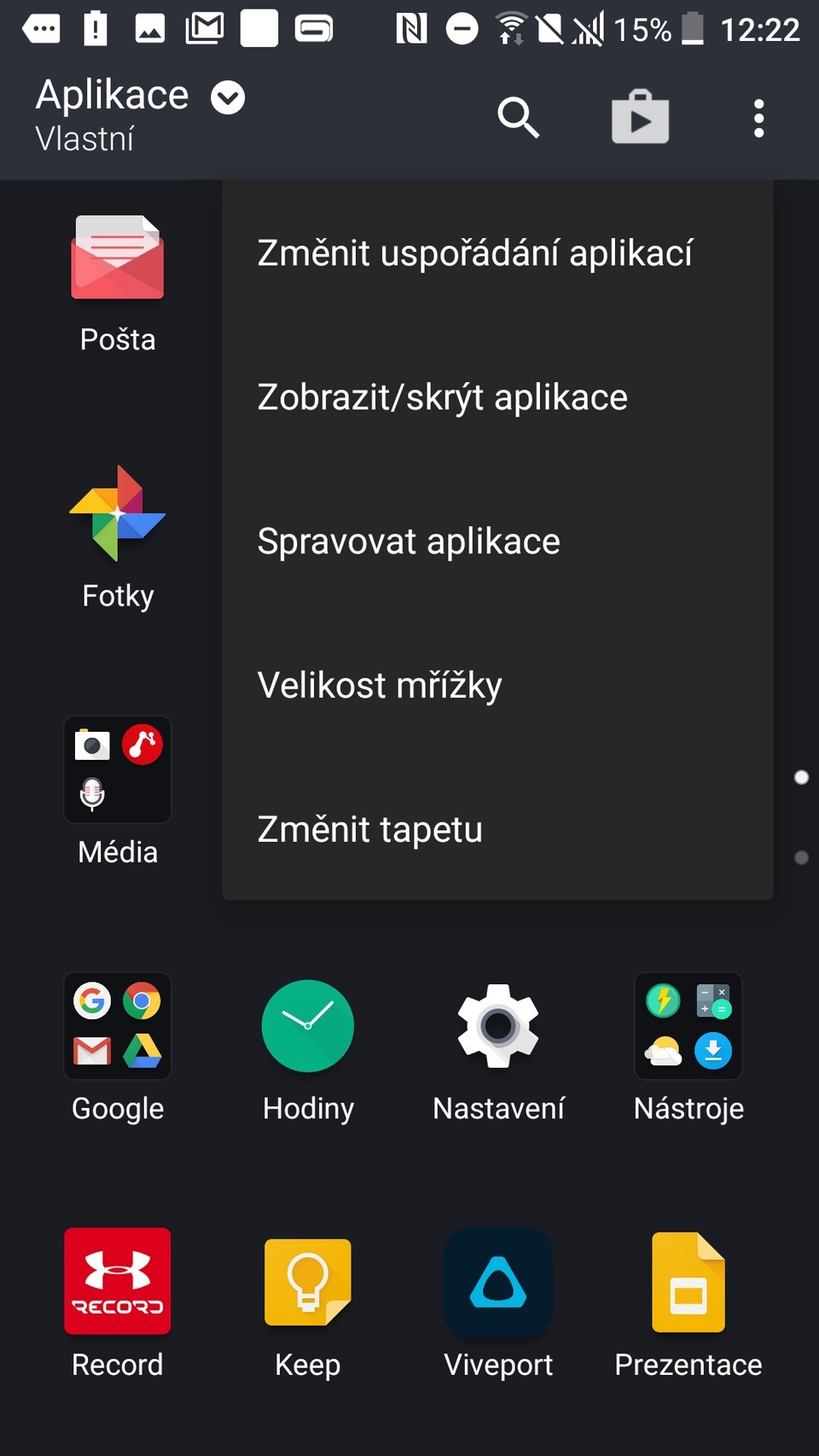The width and height of the screenshot is (819, 1456).
Task: Open the Pošta email app
Action: (117, 260)
